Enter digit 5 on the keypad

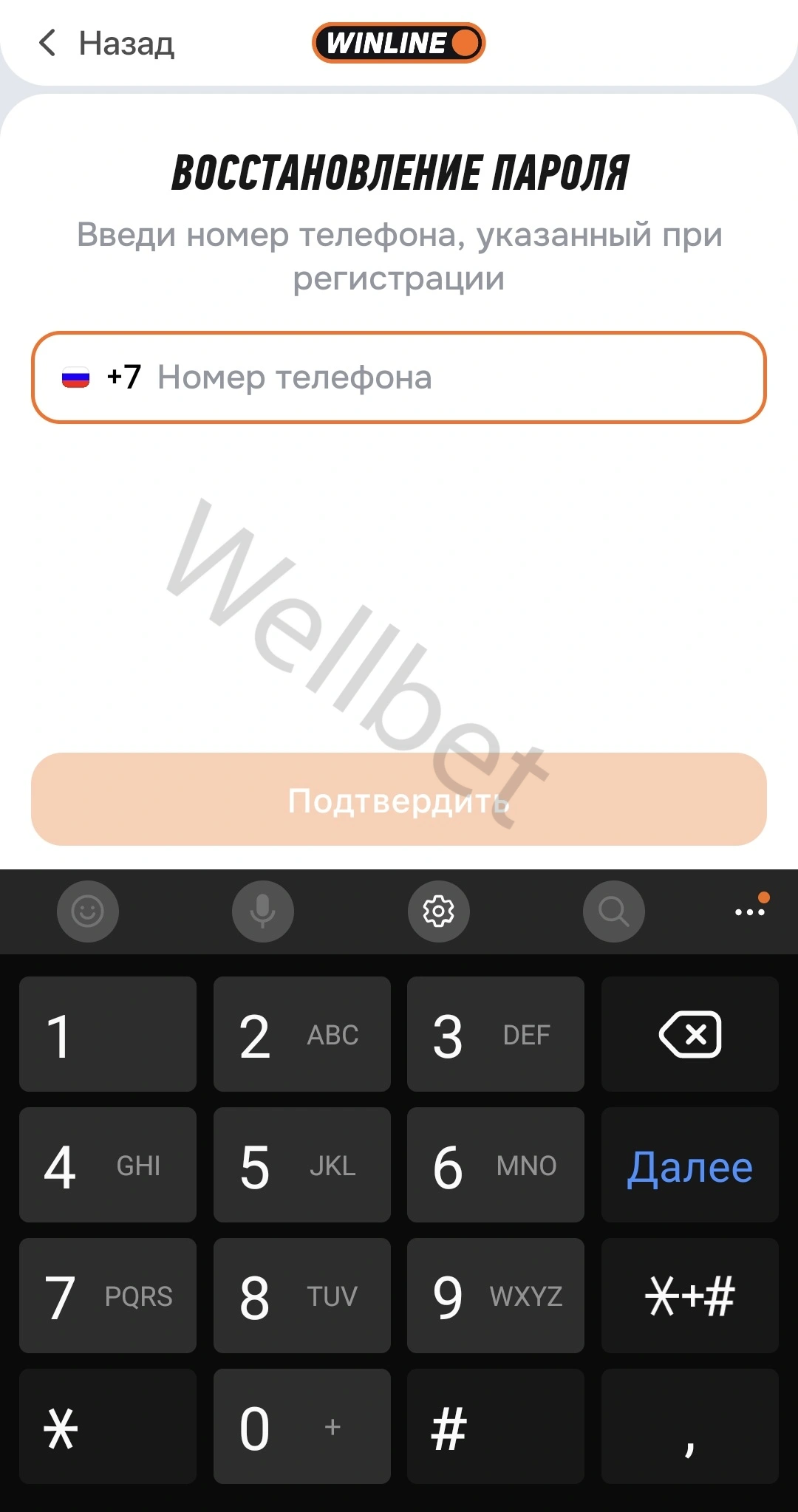302,1165
